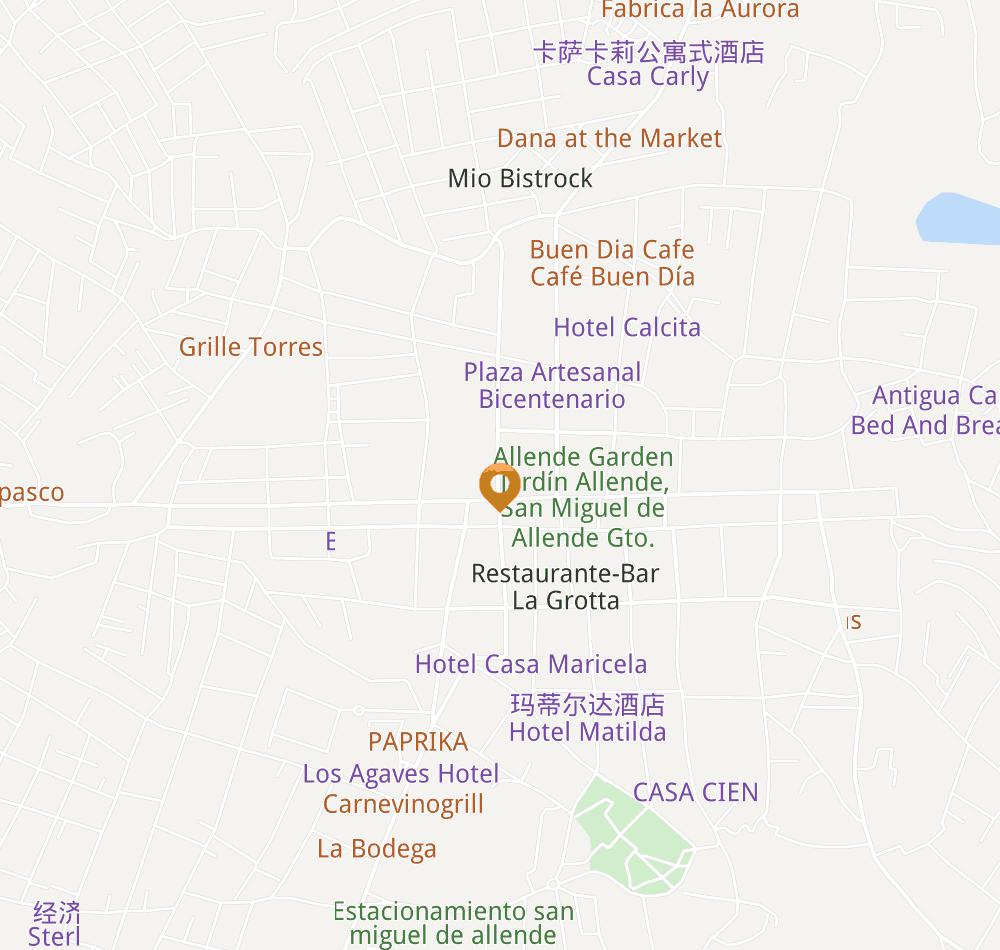The height and width of the screenshot is (950, 1000).
Task: Open Restaurante-Bar La Grotta place label
Action: click(x=565, y=587)
